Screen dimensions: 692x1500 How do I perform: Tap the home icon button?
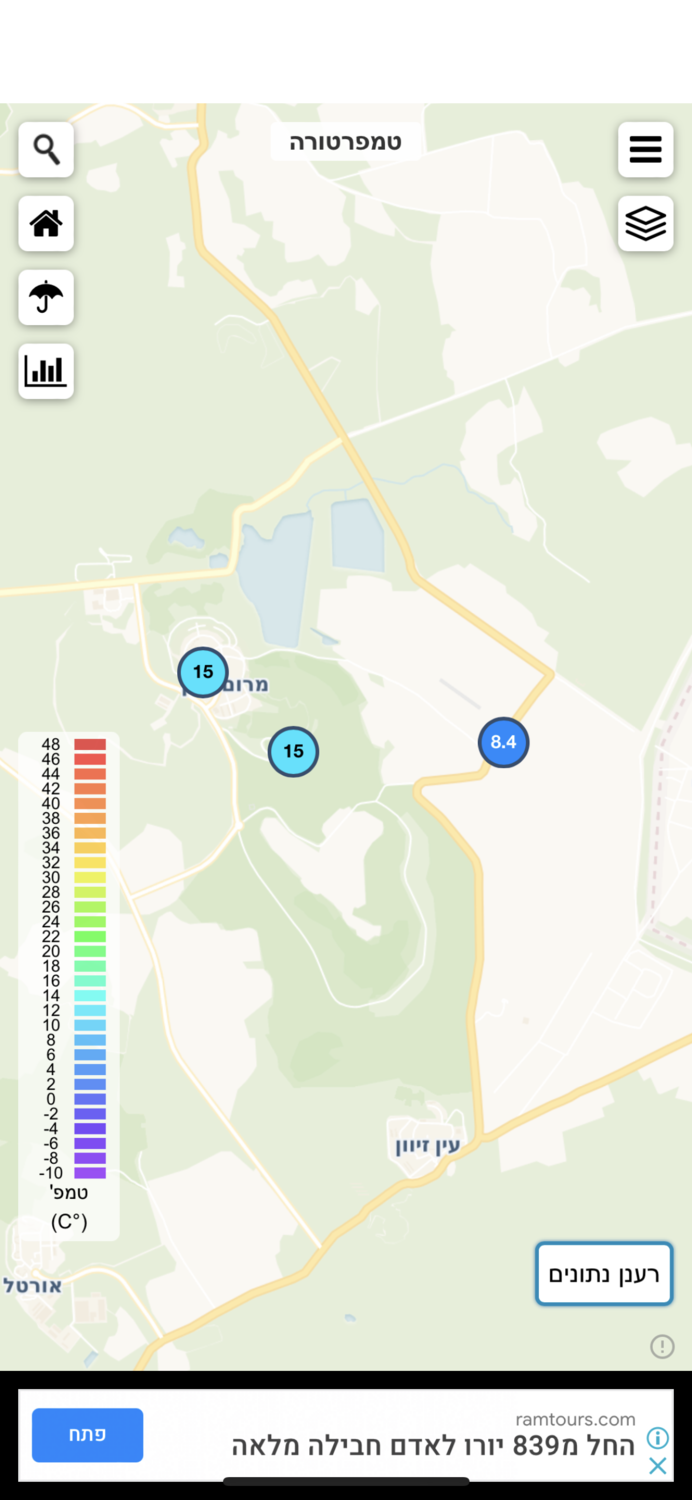(46, 224)
